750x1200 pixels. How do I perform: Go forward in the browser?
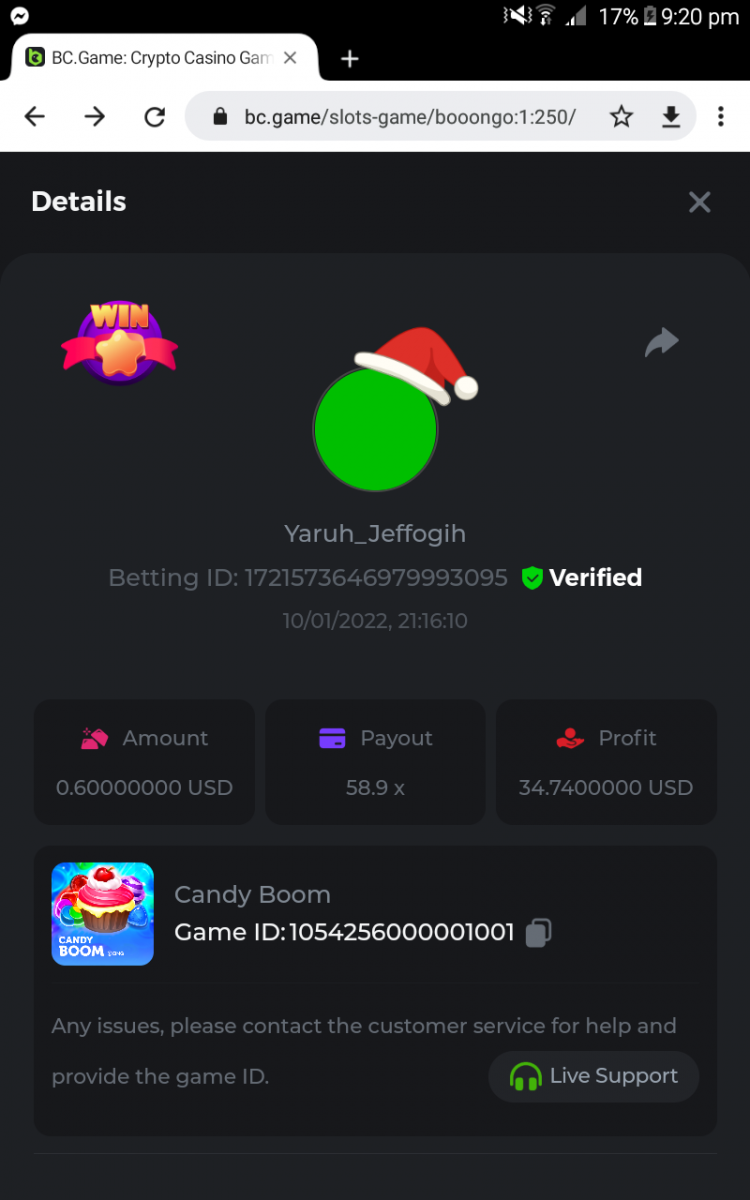pos(95,117)
